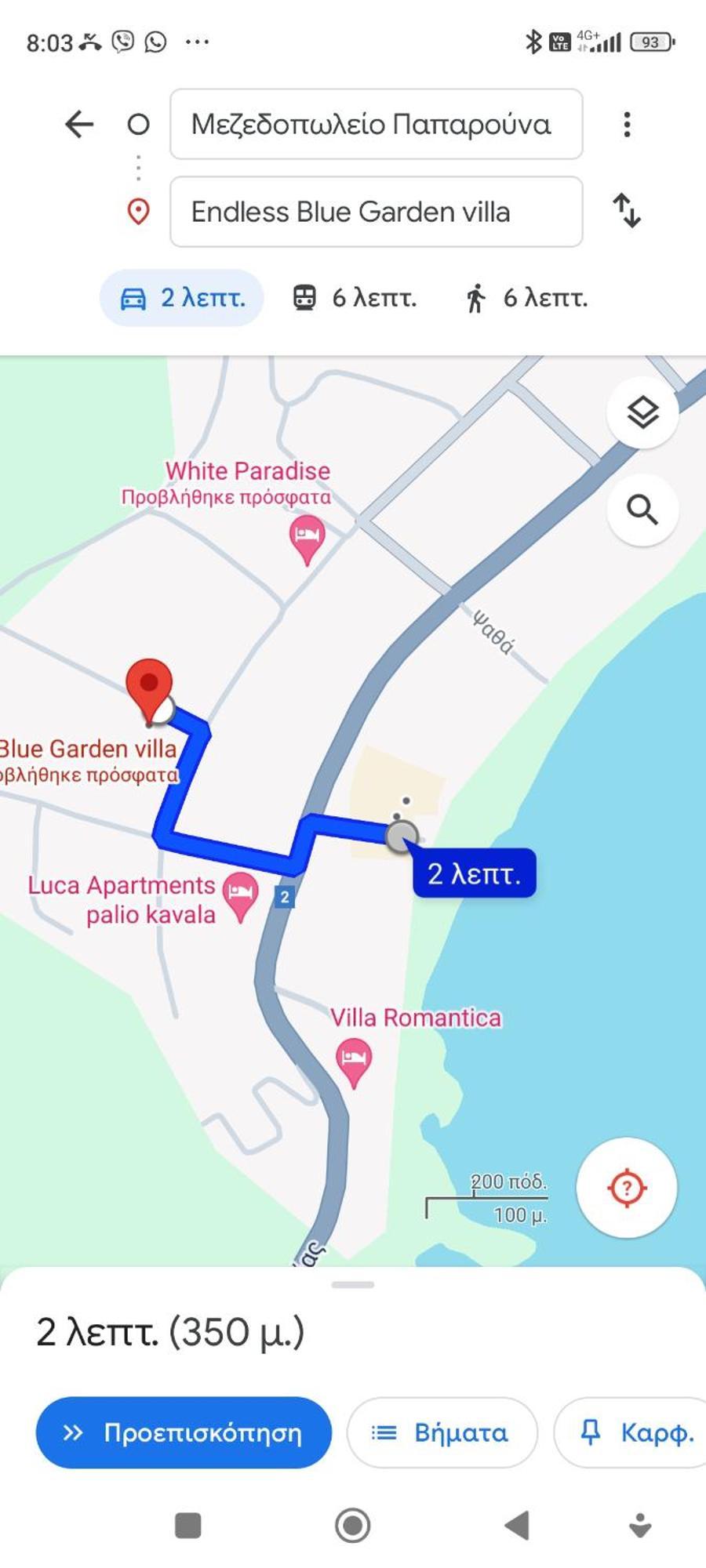Open the Βήματα steps list
The image size is (706, 1568).
tap(442, 1432)
